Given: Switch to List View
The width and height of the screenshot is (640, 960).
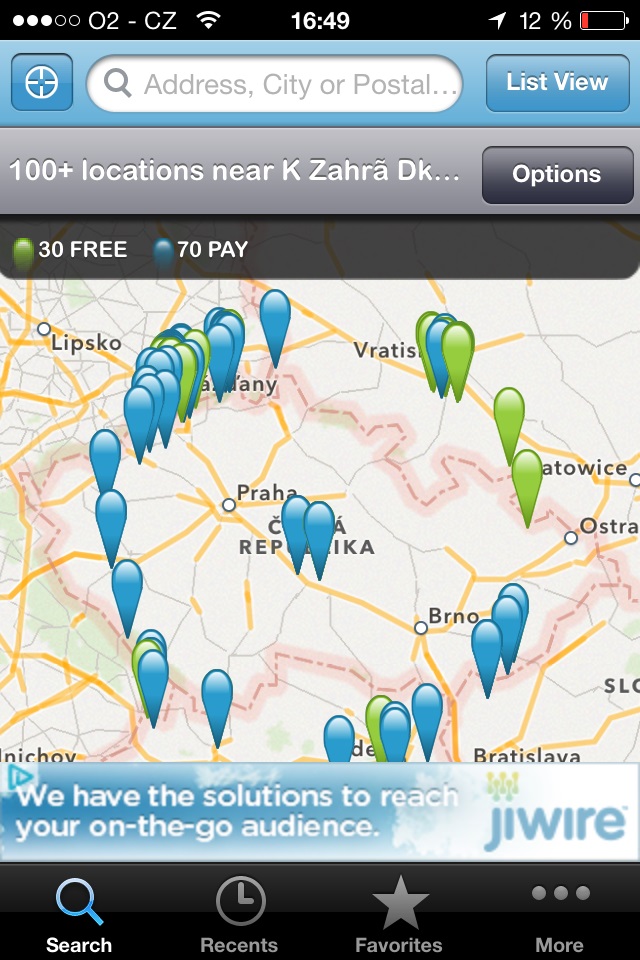Looking at the screenshot, I should click(x=556, y=83).
